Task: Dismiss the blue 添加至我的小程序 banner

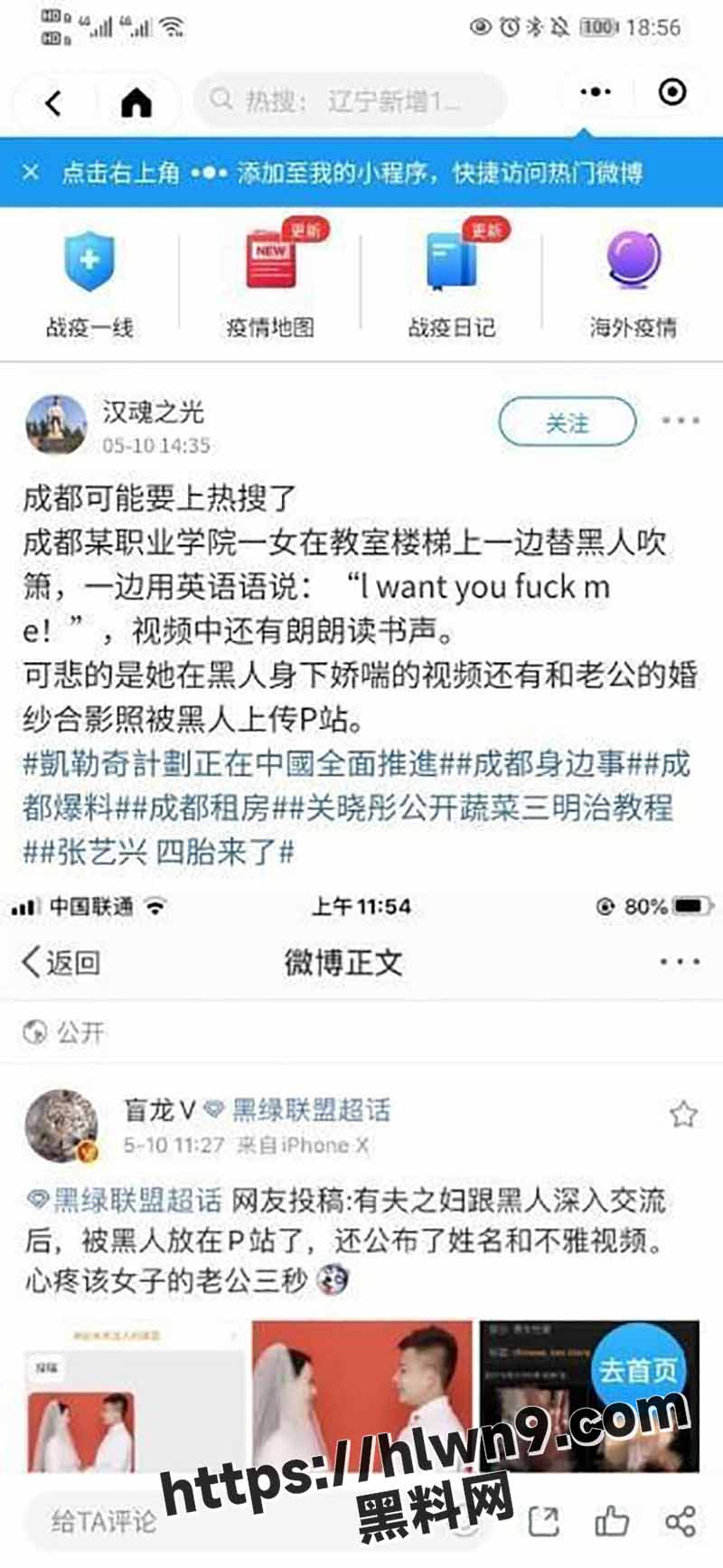Action: [31, 172]
